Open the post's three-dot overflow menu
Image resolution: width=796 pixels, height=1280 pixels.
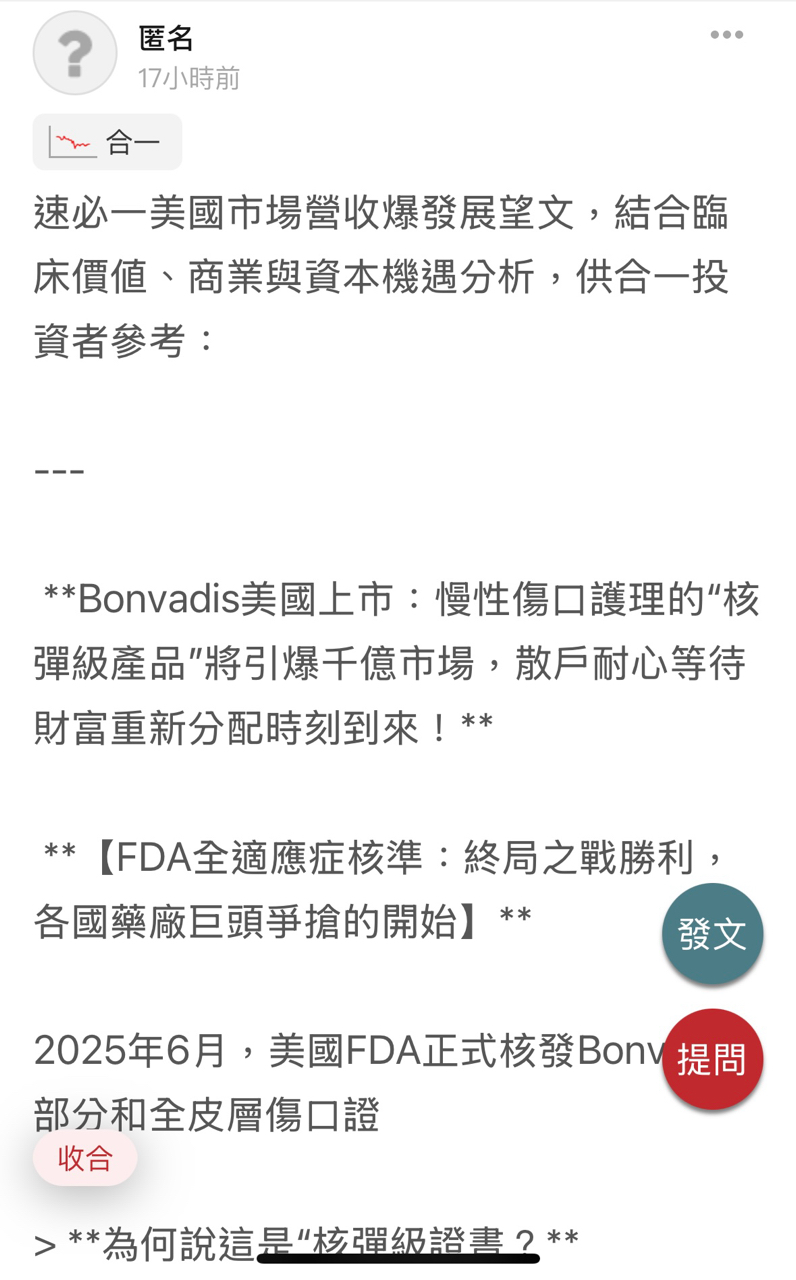tap(727, 35)
